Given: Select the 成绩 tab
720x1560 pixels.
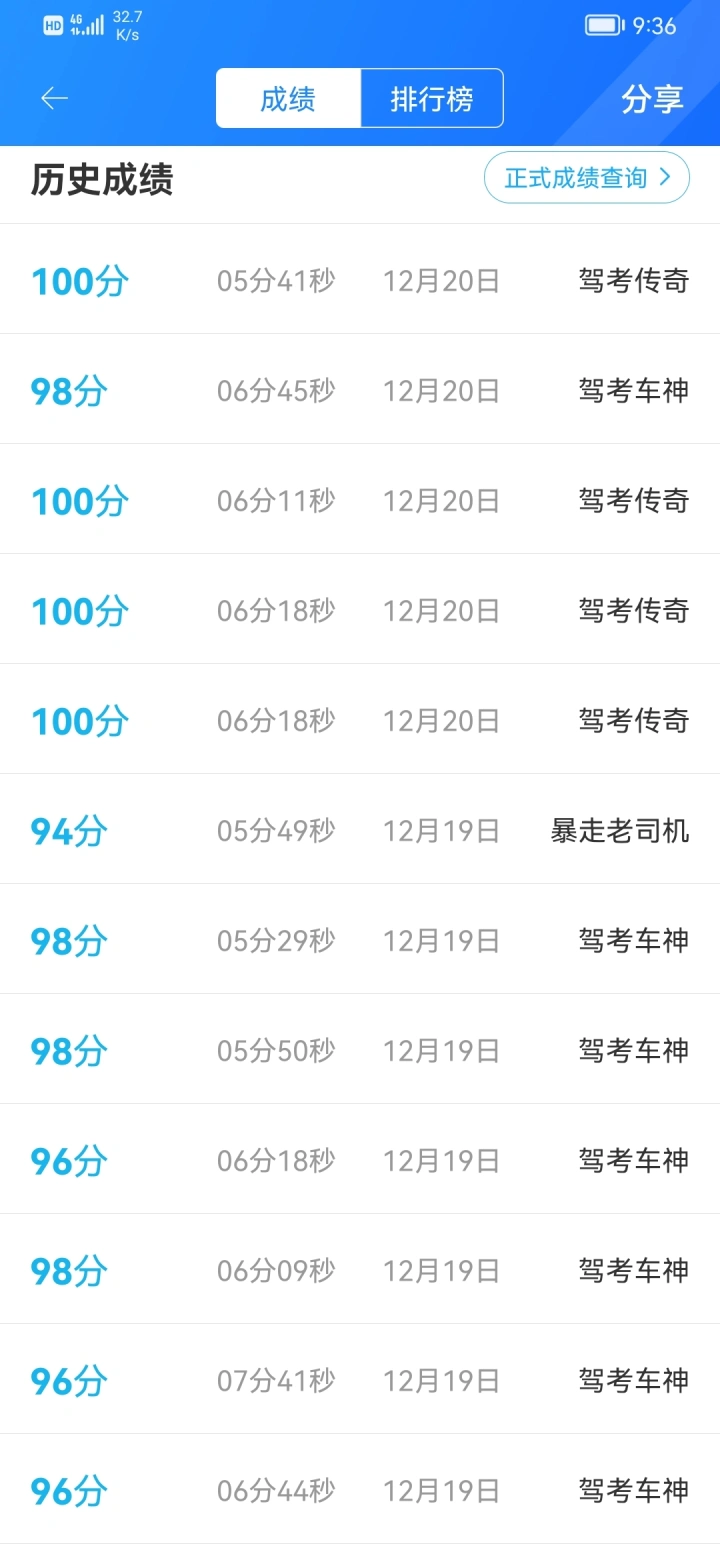Looking at the screenshot, I should pos(288,99).
